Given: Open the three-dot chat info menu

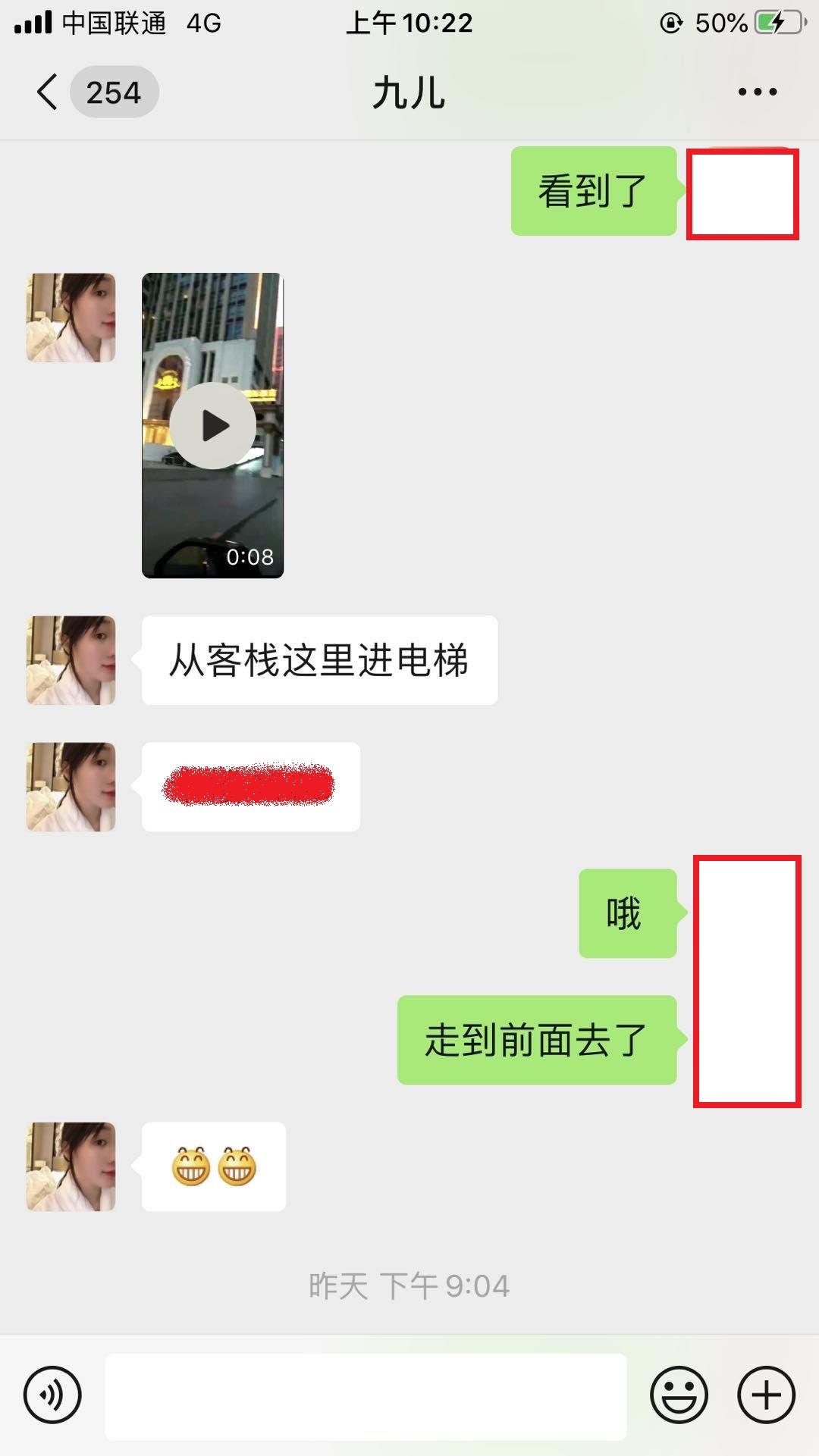Looking at the screenshot, I should [758, 92].
